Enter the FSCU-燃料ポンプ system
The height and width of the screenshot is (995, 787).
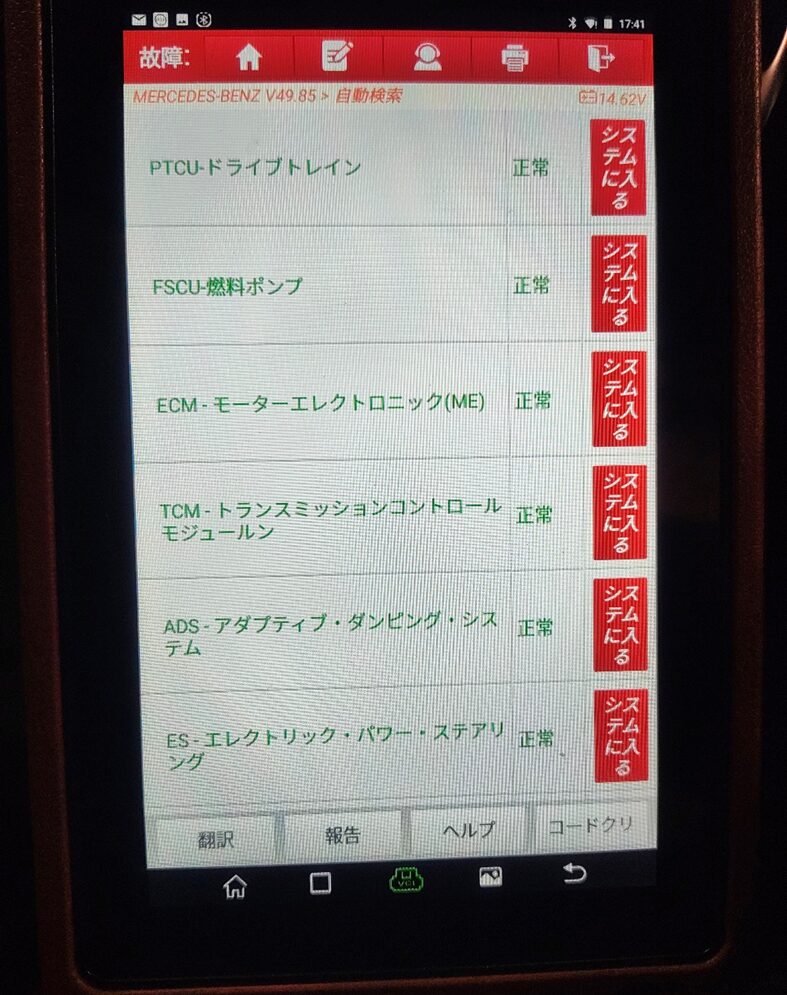(x=618, y=285)
